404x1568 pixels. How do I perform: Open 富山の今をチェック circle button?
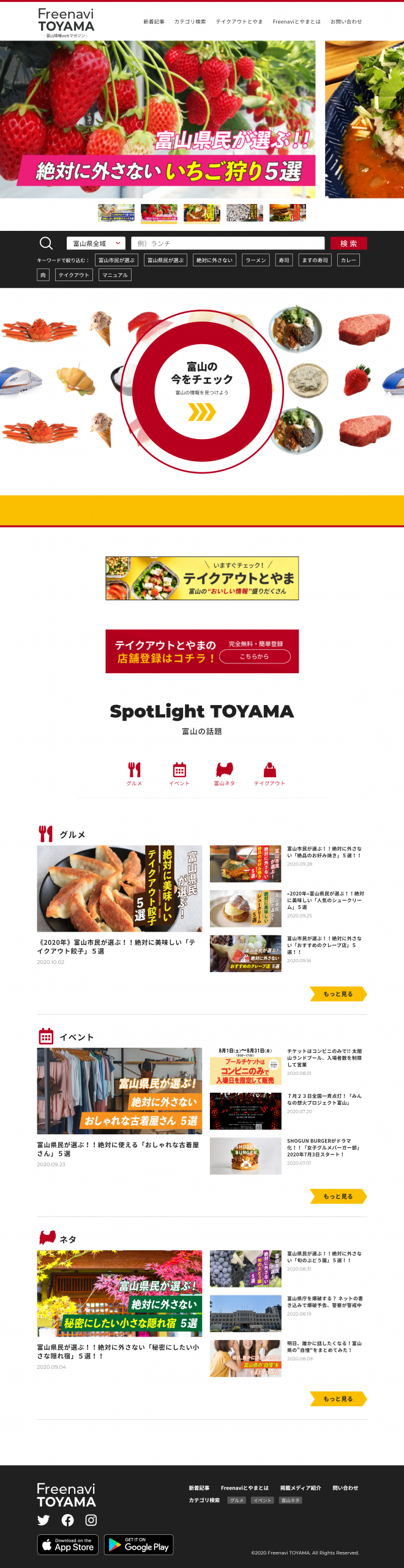(x=202, y=391)
